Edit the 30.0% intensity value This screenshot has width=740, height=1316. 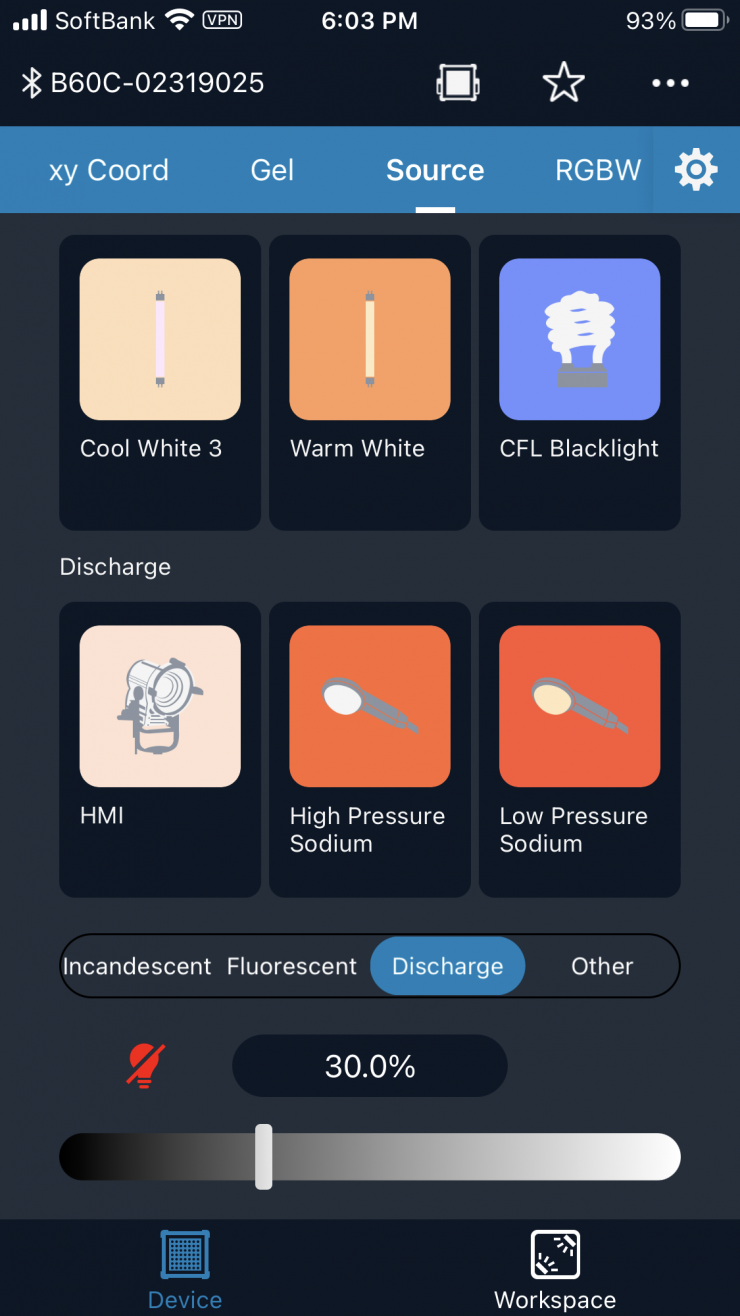coord(370,1066)
